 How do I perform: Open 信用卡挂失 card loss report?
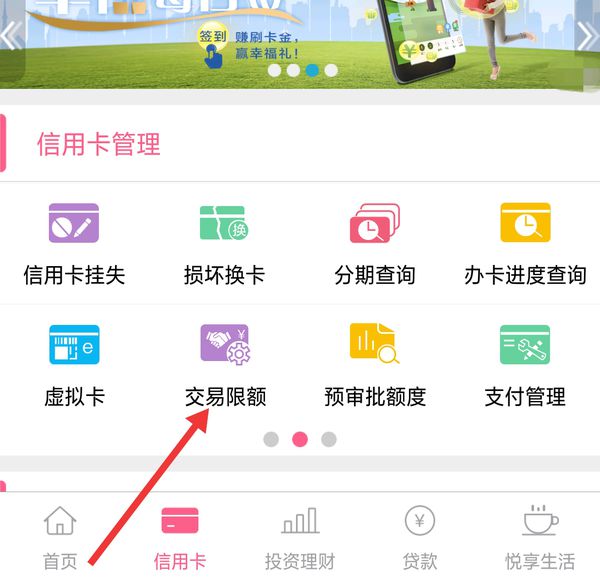(x=74, y=244)
